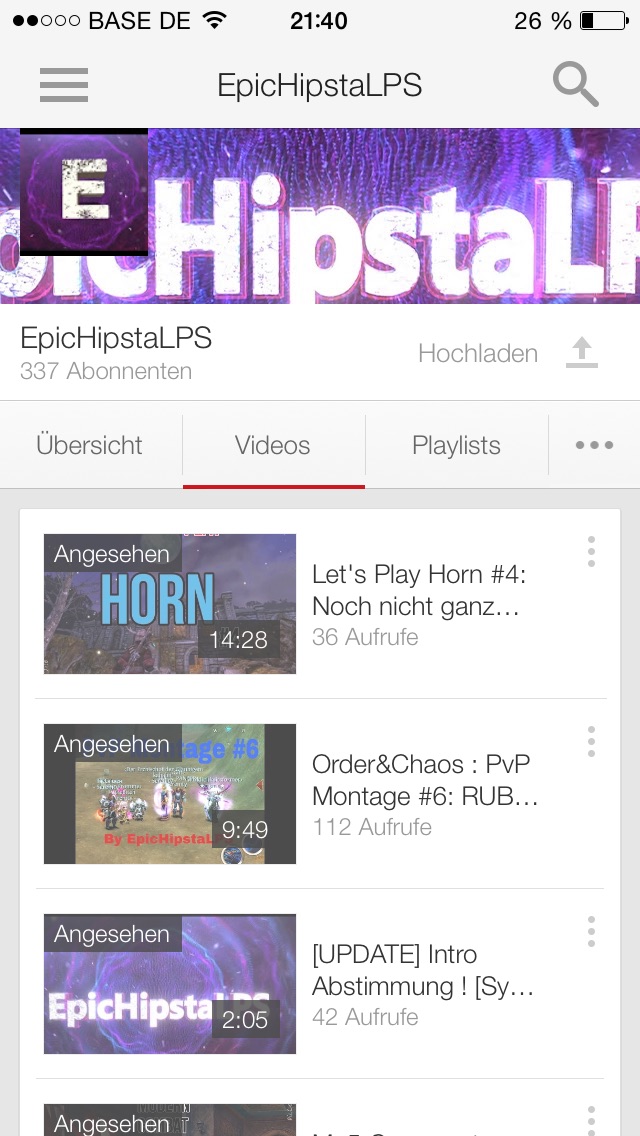640x1136 pixels.
Task: Play the Let's Play Horn #4 video
Action: 170,604
